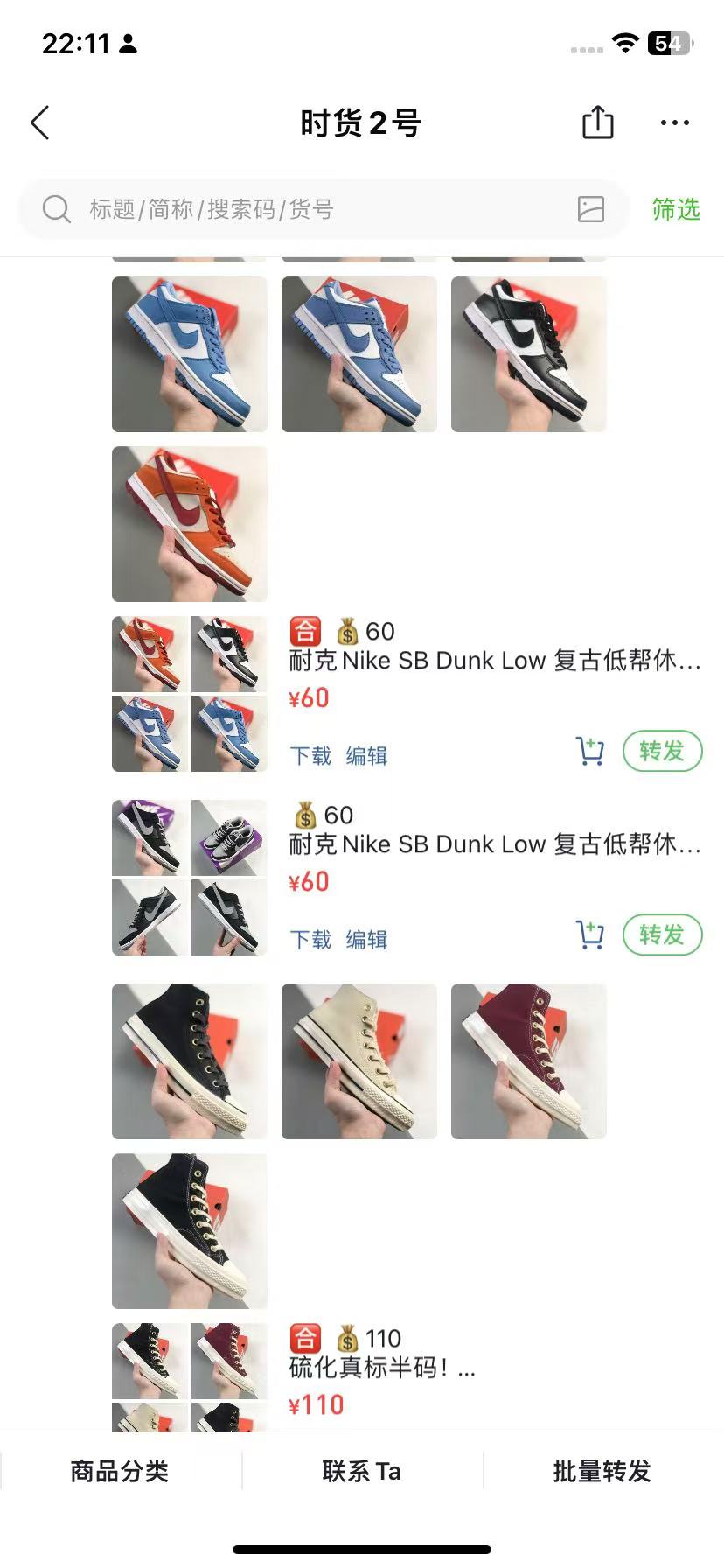This screenshot has width=724, height=1568.
Task: View the black and white Dunk photo
Action: point(528,354)
